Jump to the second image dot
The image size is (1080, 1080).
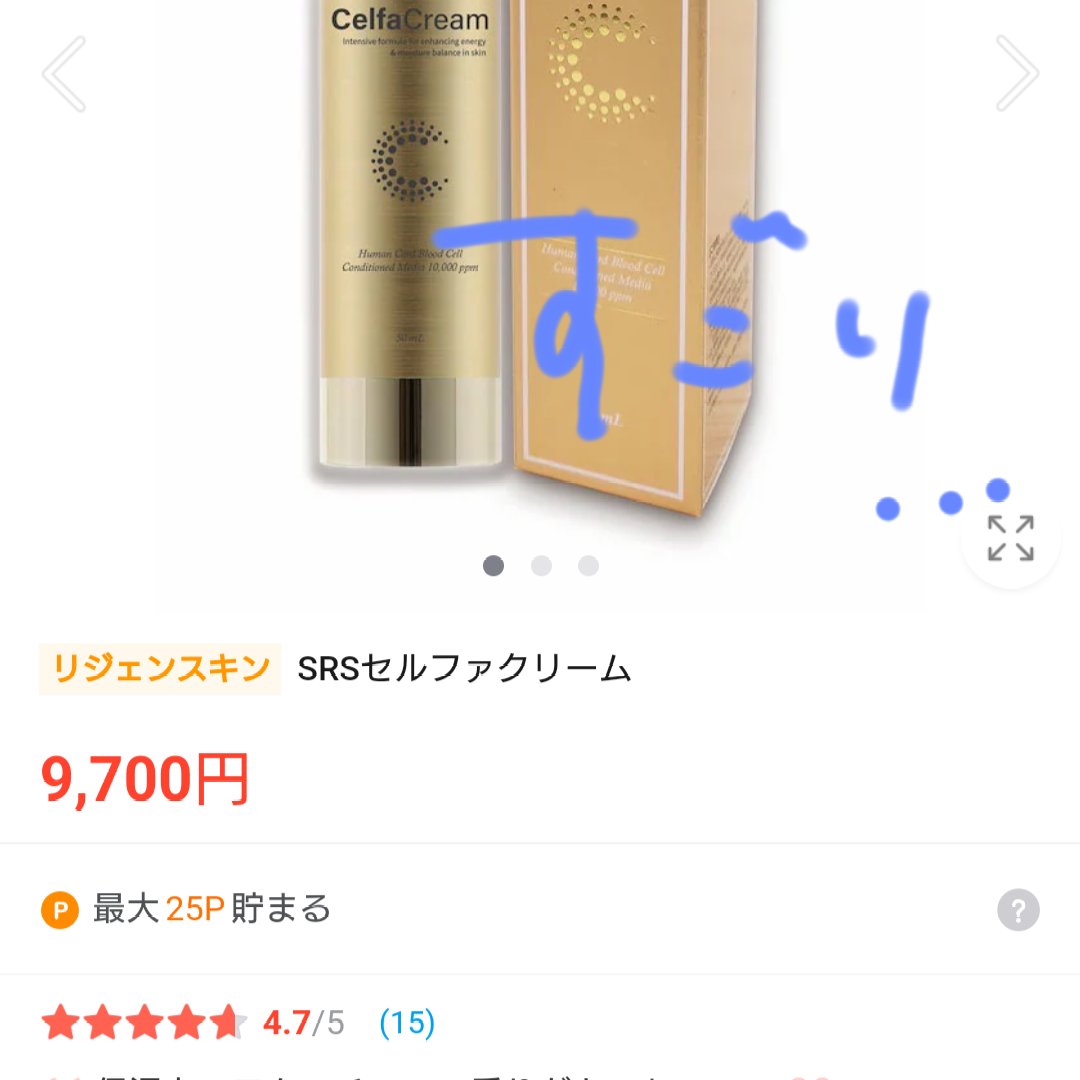541,566
